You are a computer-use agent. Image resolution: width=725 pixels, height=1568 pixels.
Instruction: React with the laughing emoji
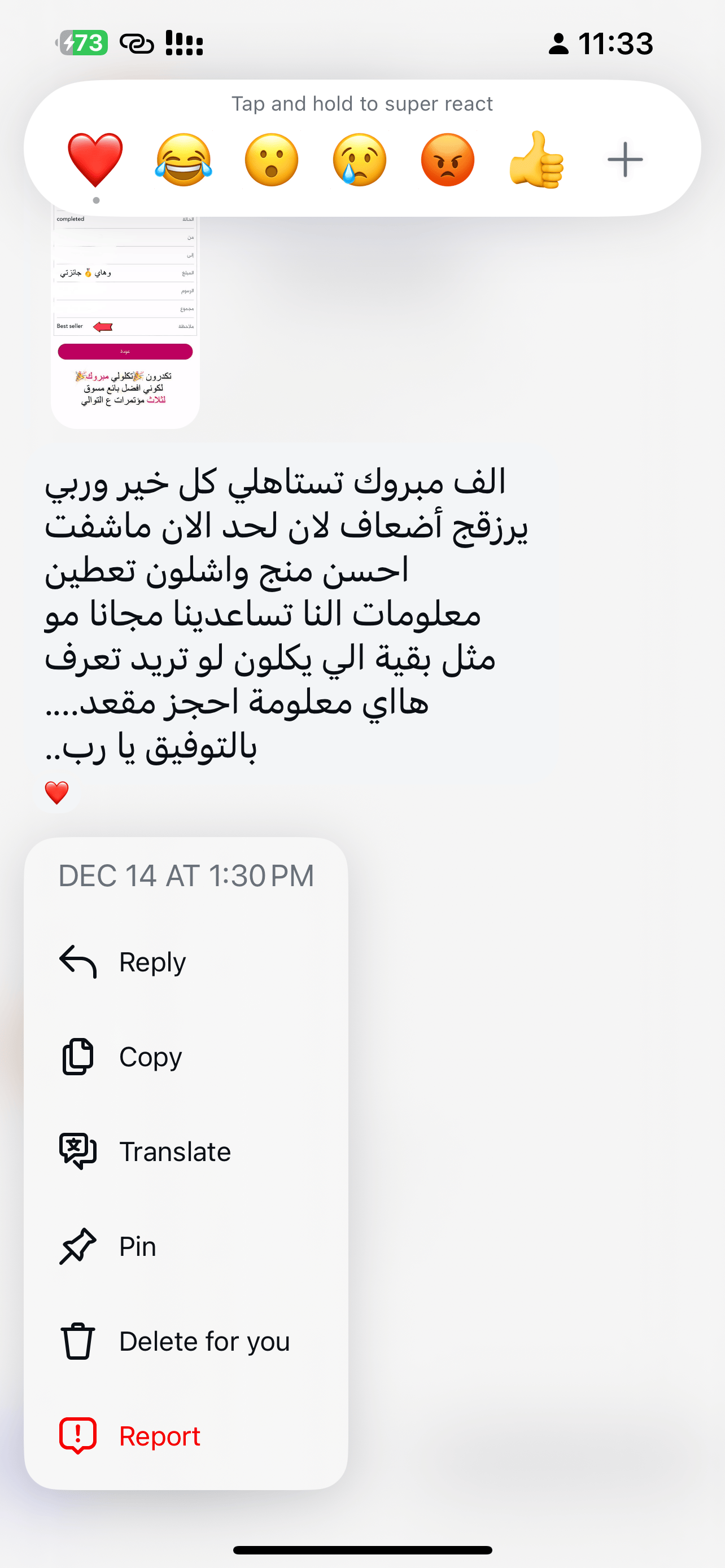184,160
